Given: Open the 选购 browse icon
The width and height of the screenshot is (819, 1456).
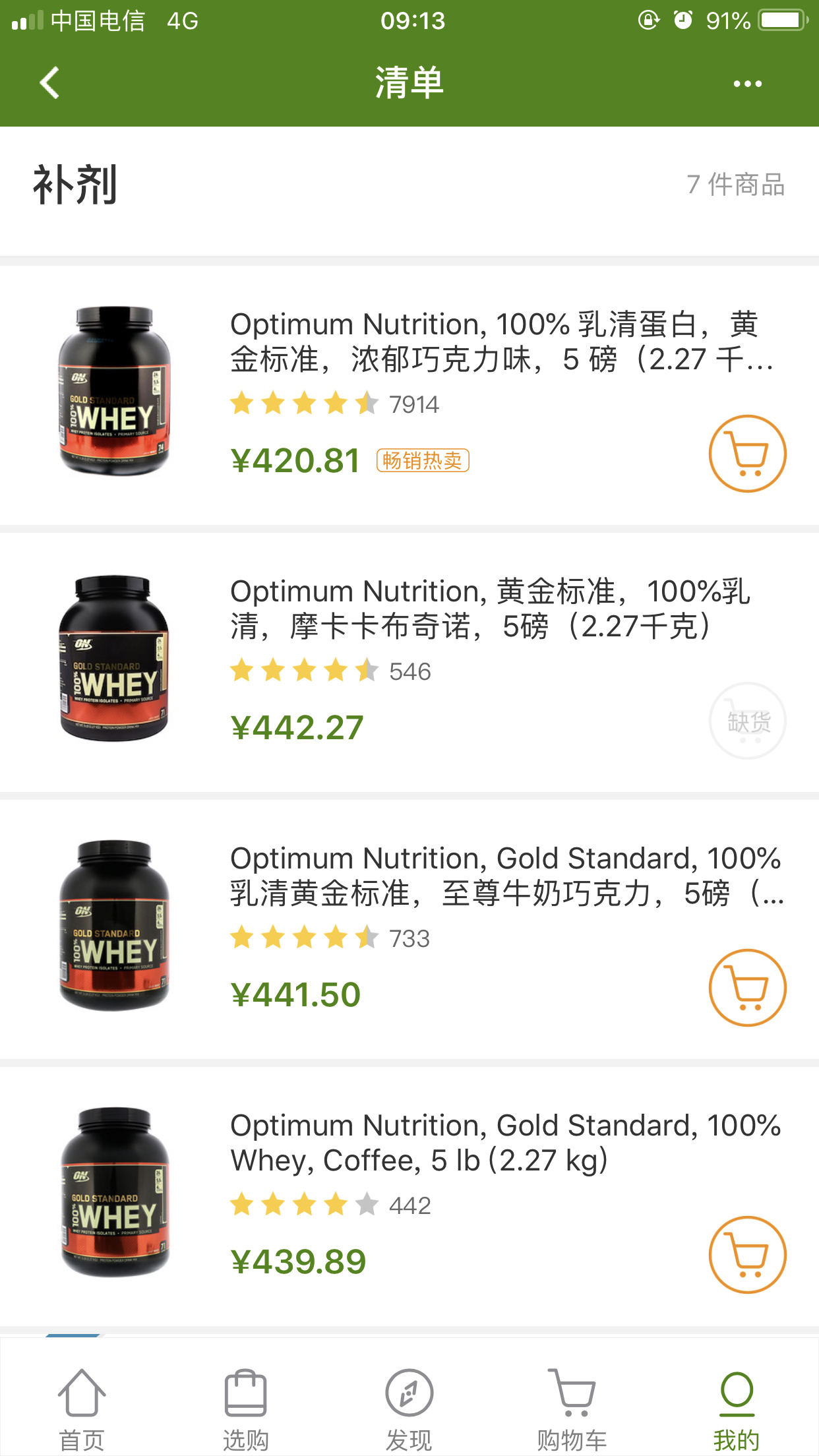Looking at the screenshot, I should [245, 1393].
